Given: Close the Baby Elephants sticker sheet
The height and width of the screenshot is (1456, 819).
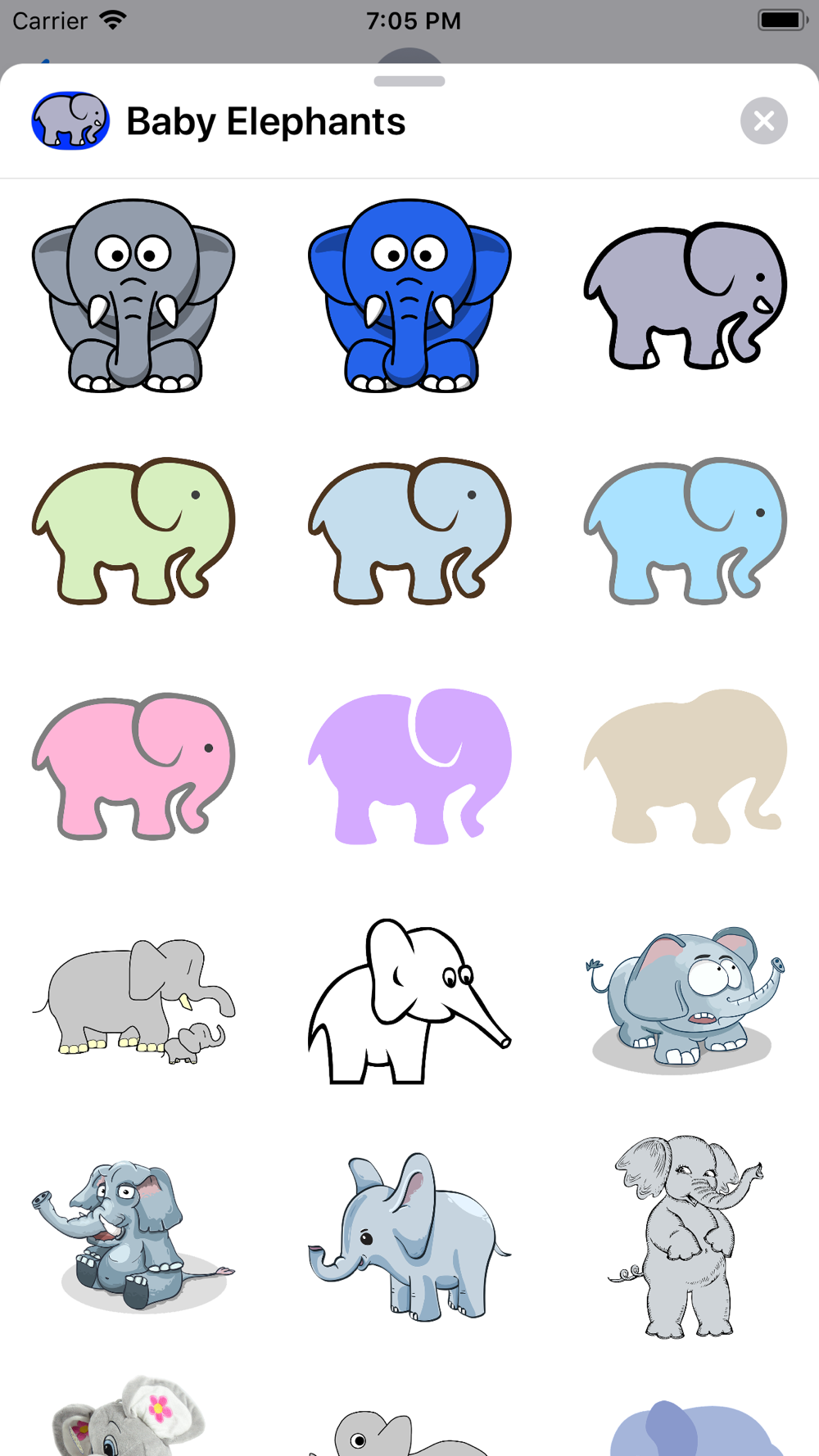Looking at the screenshot, I should pyautogui.click(x=763, y=121).
